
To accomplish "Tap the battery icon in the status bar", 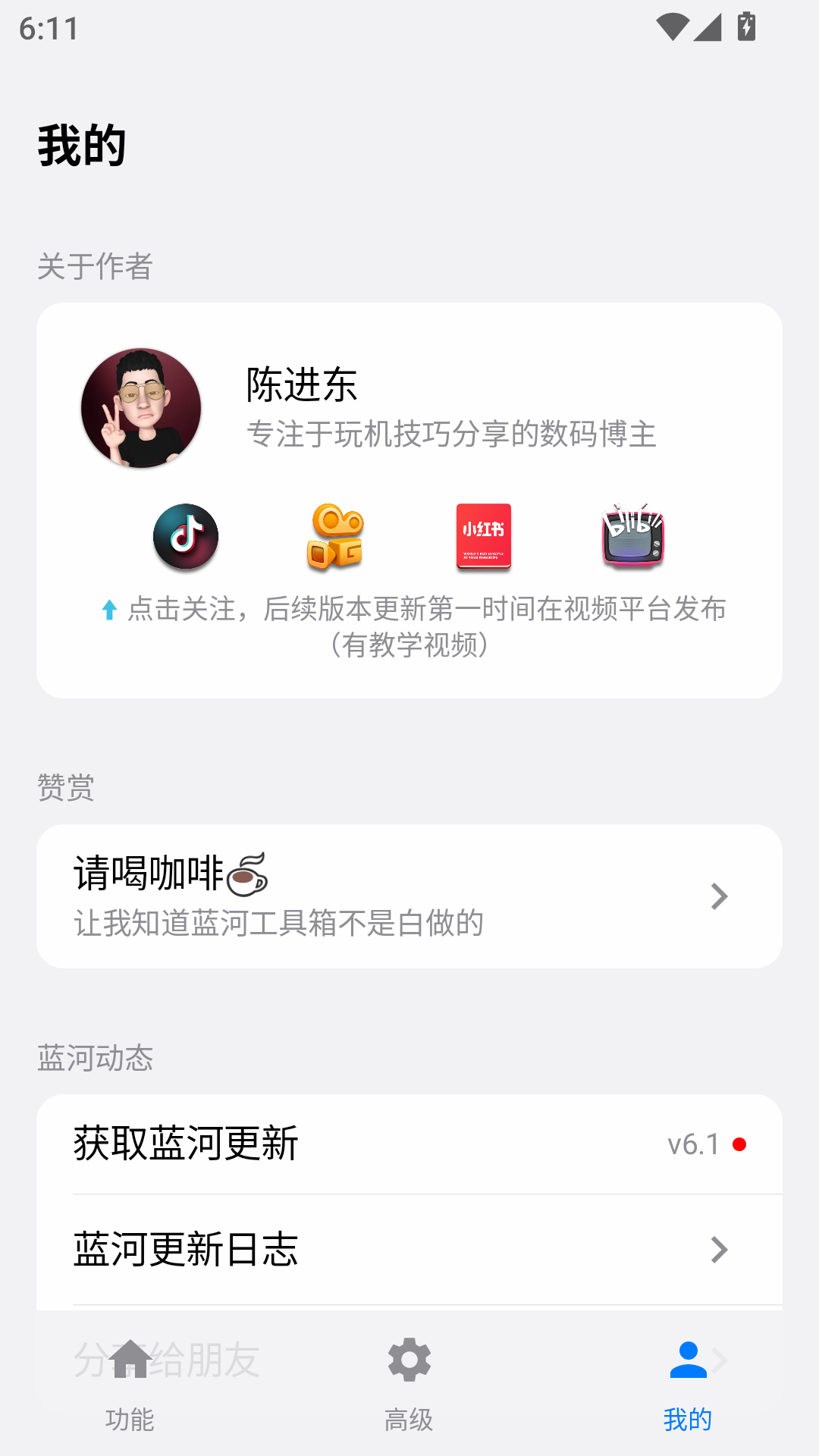I will click(x=745, y=25).
